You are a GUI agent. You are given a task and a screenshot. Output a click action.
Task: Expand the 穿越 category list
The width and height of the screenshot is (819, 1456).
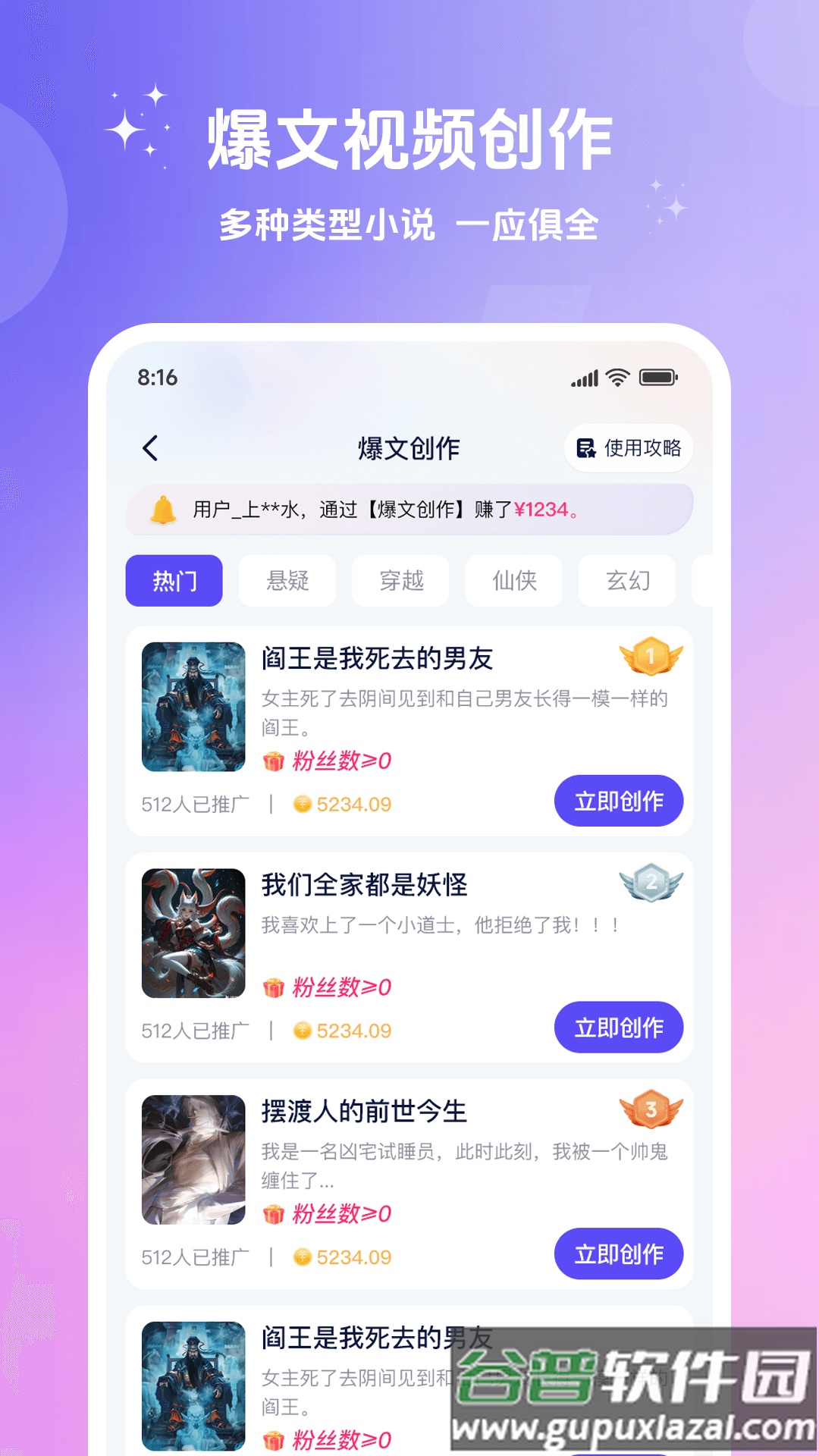point(400,580)
